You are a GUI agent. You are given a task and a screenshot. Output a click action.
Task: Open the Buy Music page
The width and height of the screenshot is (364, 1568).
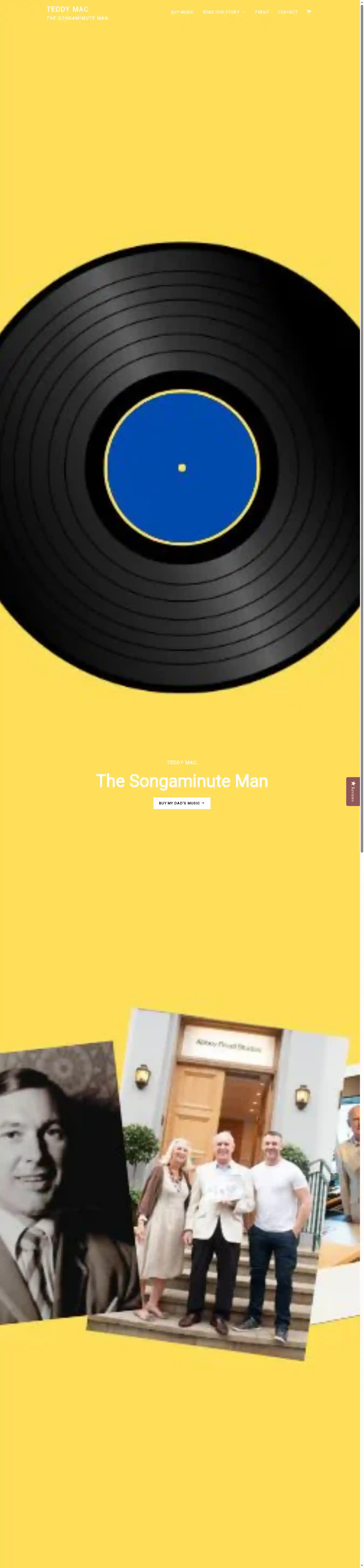pyautogui.click(x=182, y=12)
